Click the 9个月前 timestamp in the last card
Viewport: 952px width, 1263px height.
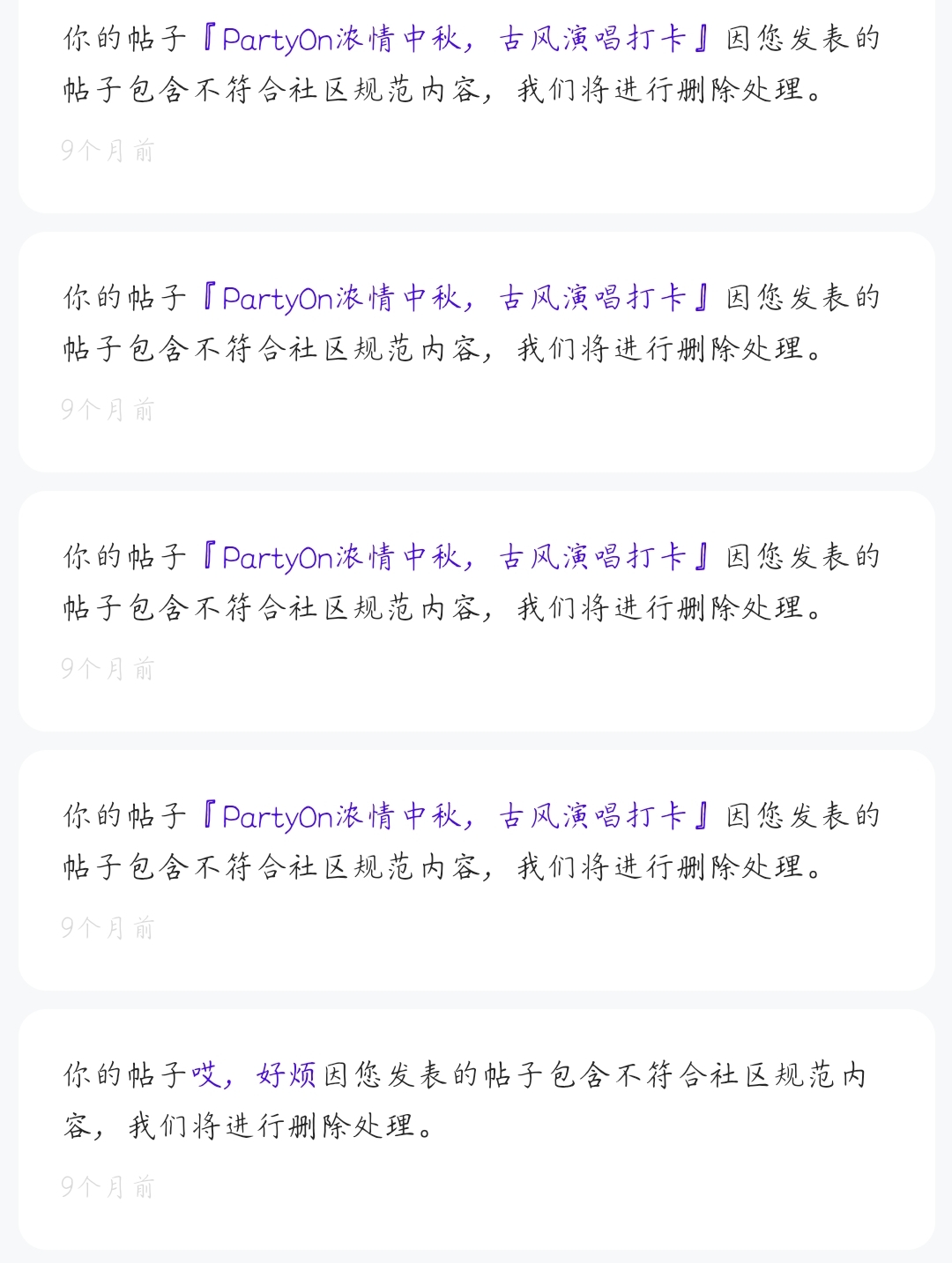coord(108,1186)
